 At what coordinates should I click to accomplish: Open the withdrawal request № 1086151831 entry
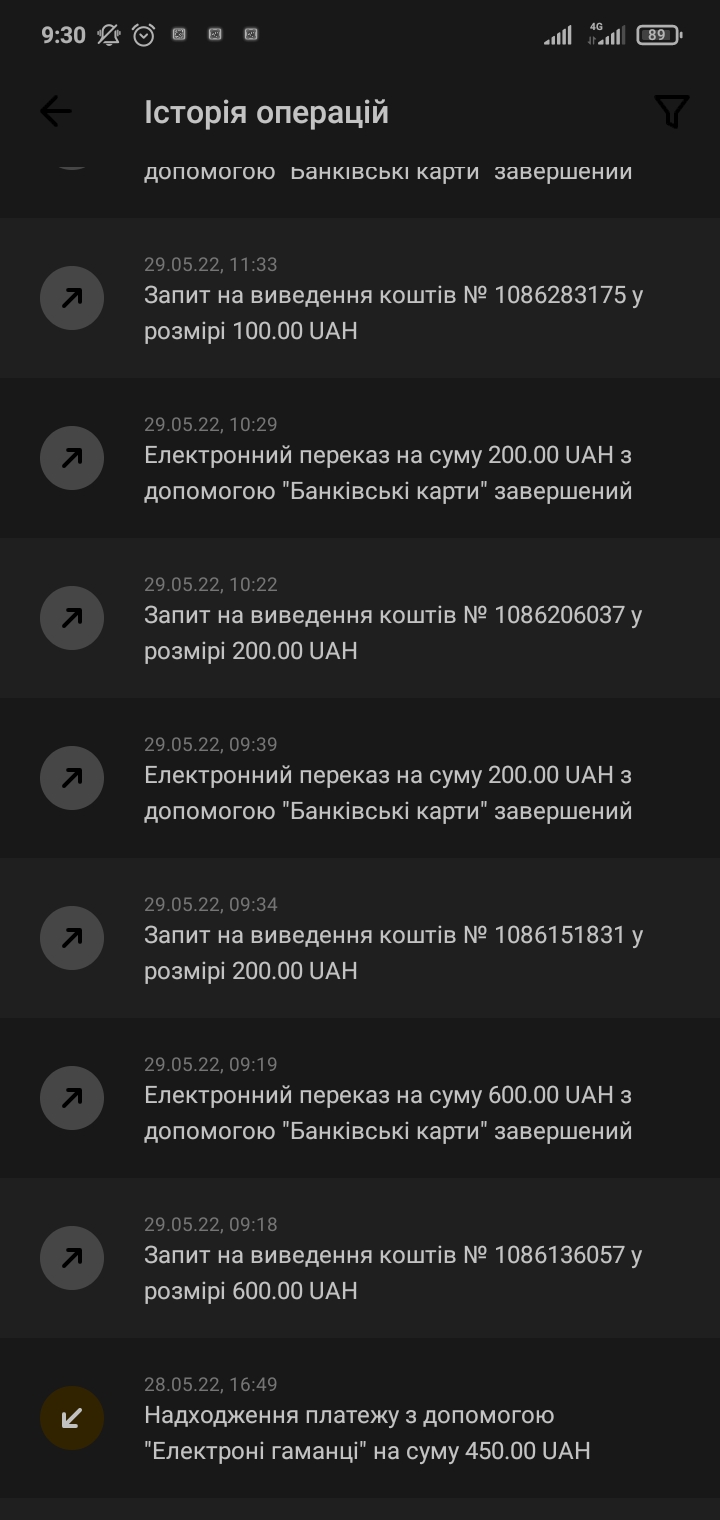(390, 938)
